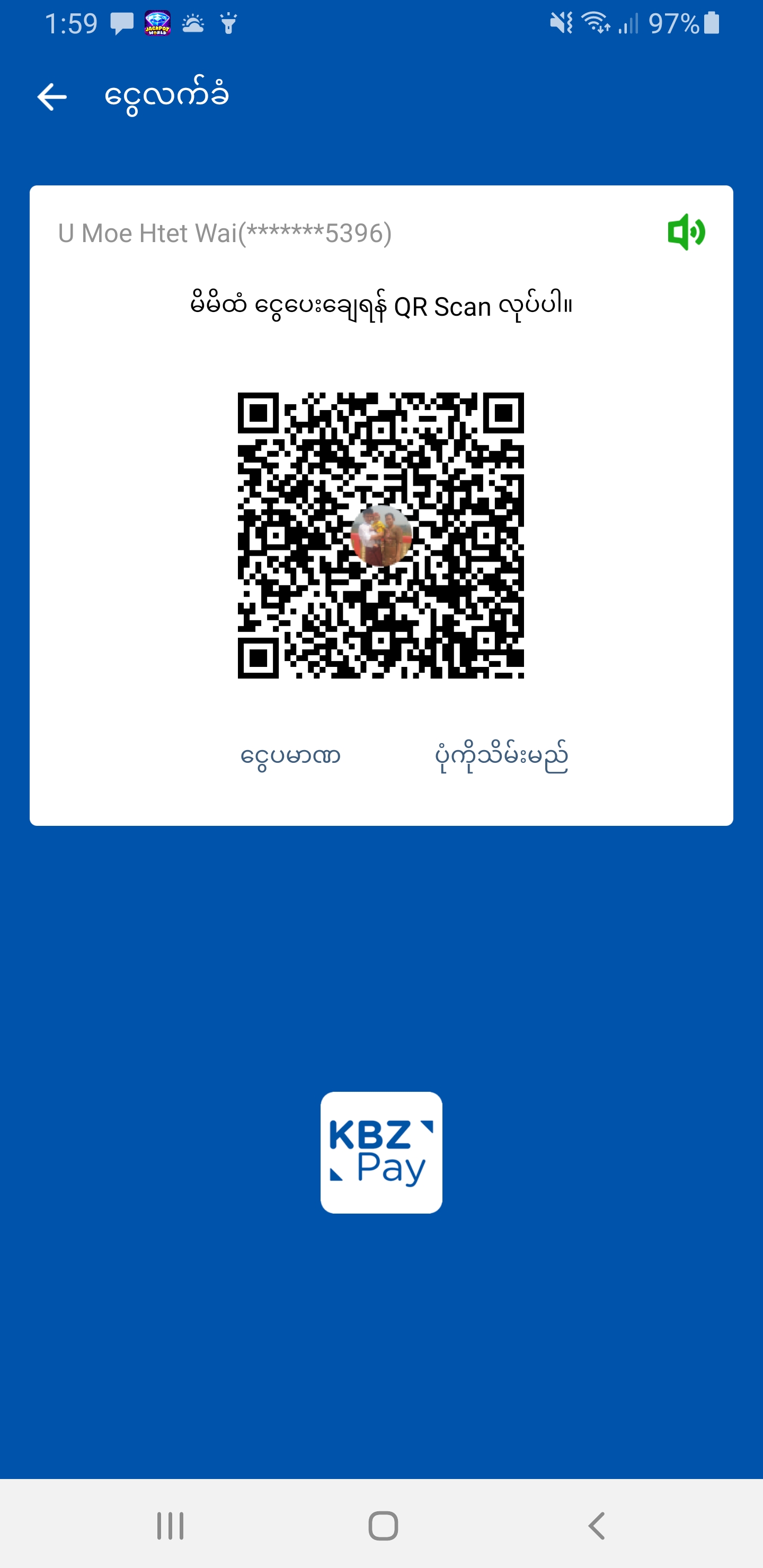Tap ငွေပမာဏ to set amount
The width and height of the screenshot is (763, 1568).
click(290, 756)
